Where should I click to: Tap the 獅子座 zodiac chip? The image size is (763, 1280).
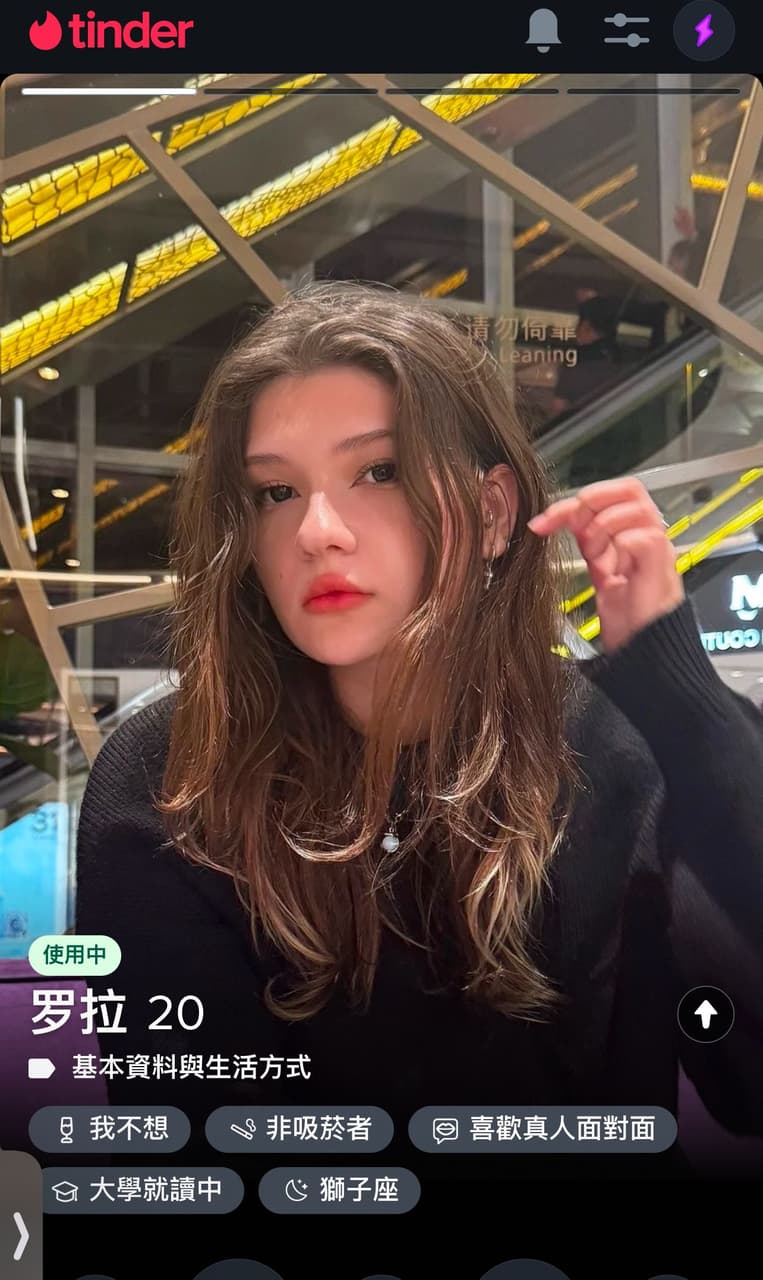tap(339, 1190)
